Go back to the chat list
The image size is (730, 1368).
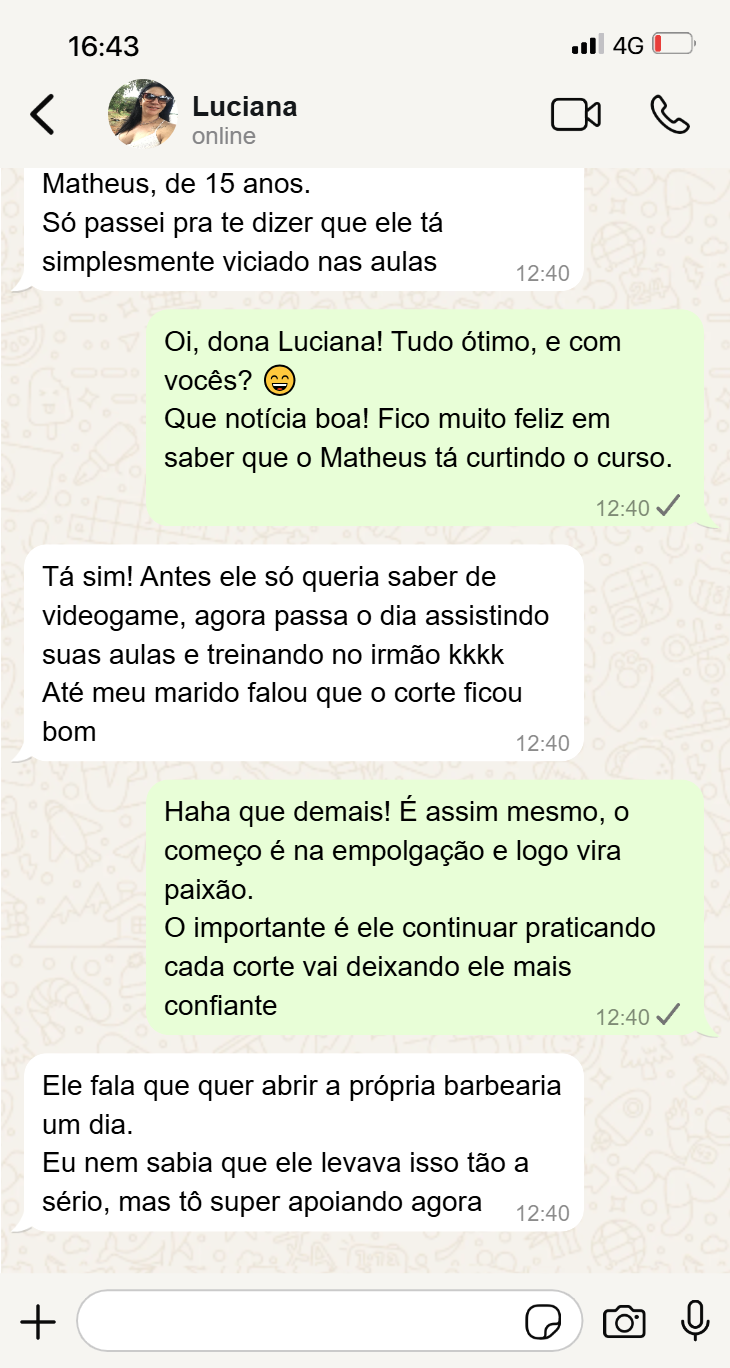42,115
